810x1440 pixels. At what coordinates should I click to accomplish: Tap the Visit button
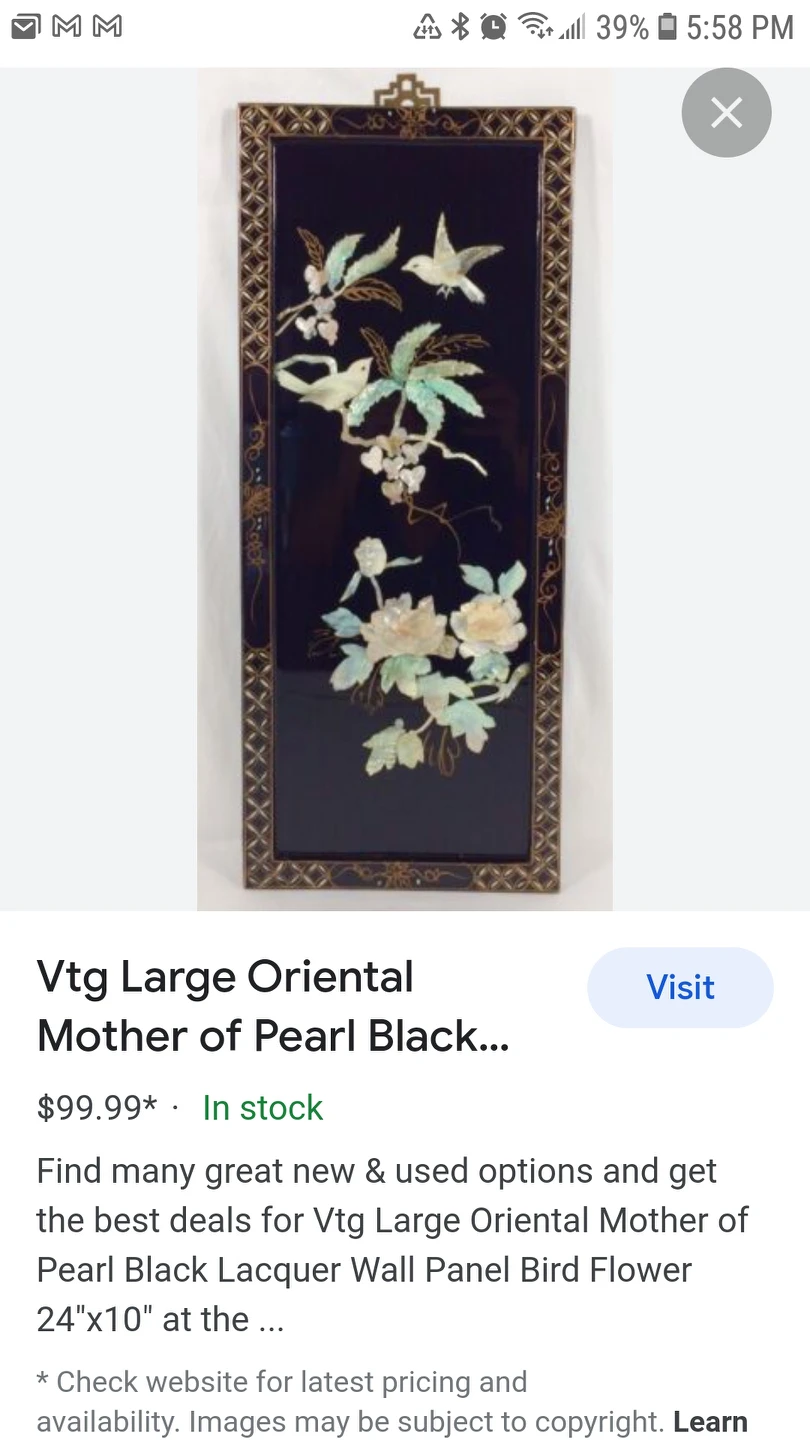tap(680, 987)
